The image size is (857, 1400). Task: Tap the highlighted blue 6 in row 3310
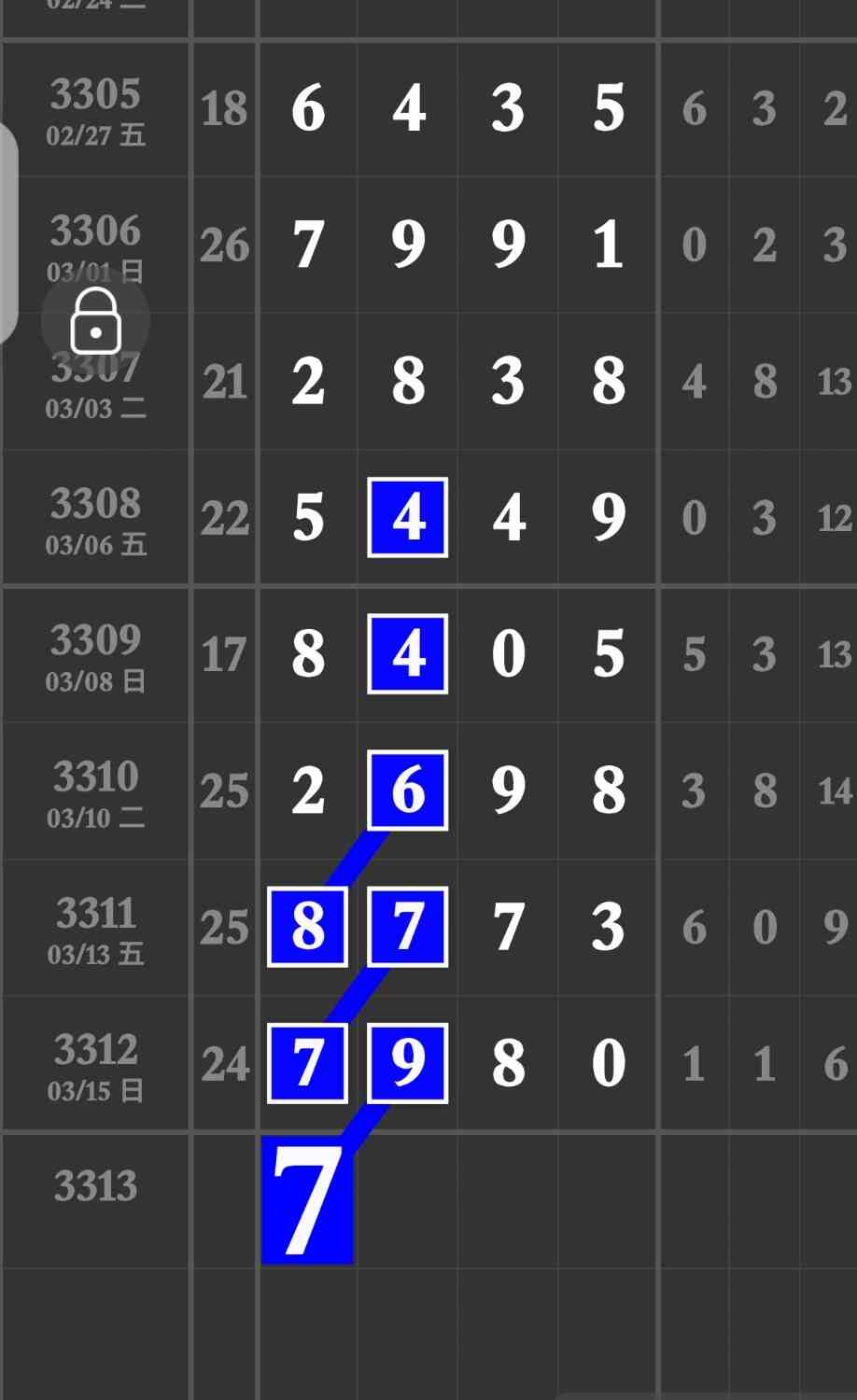(406, 791)
